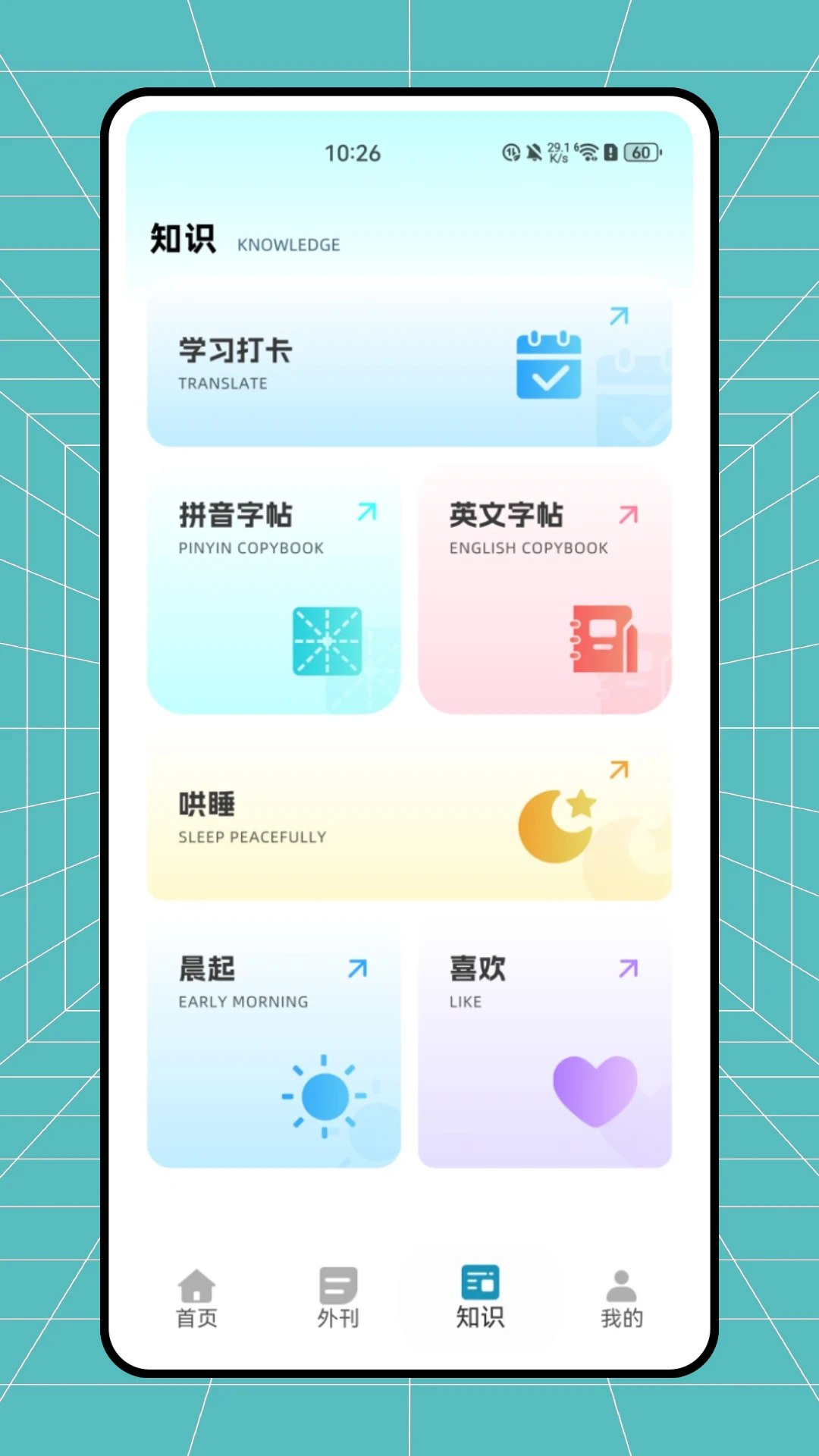Tap the KNOWLEDGE page title
This screenshot has width=819, height=1456.
click(x=288, y=244)
